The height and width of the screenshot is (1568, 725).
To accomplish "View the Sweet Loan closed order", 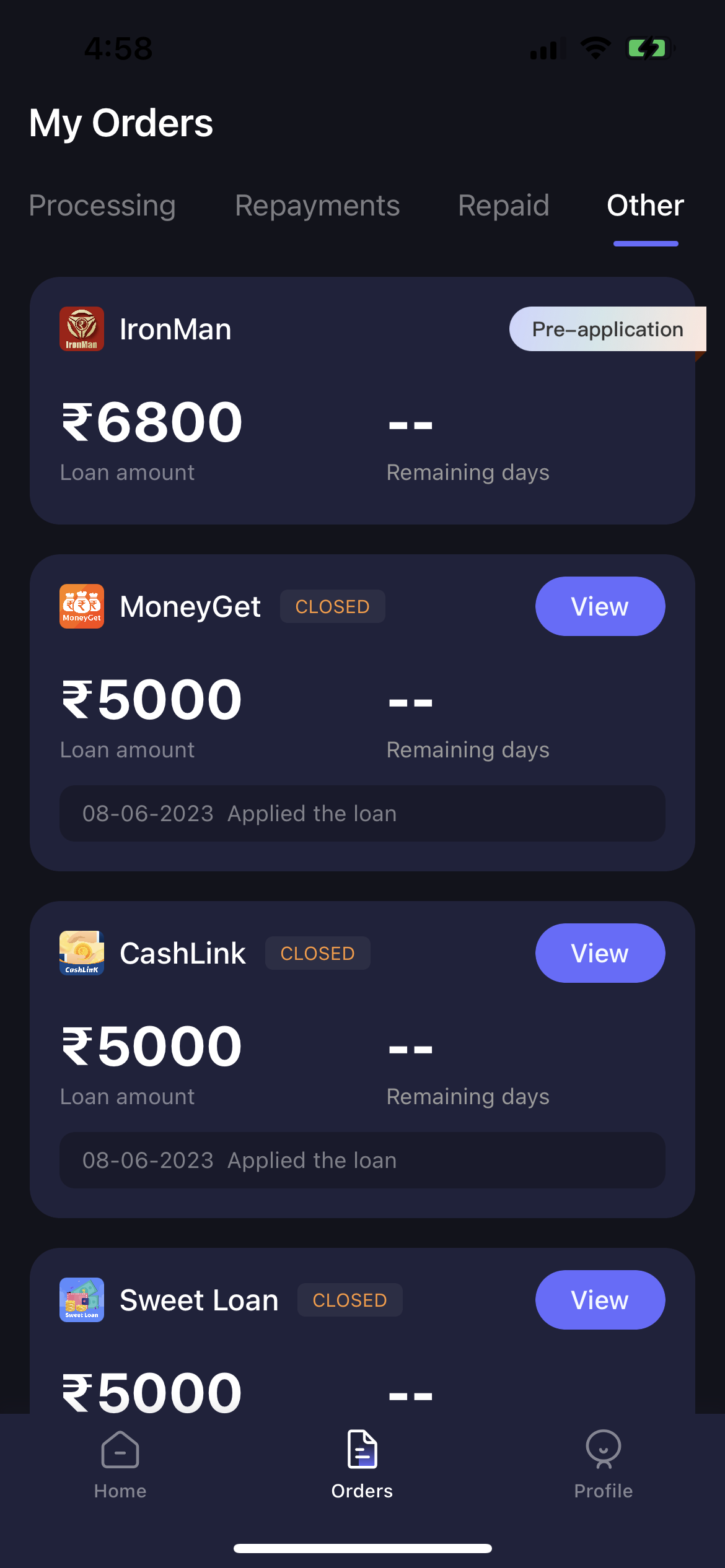I will pyautogui.click(x=599, y=1300).
